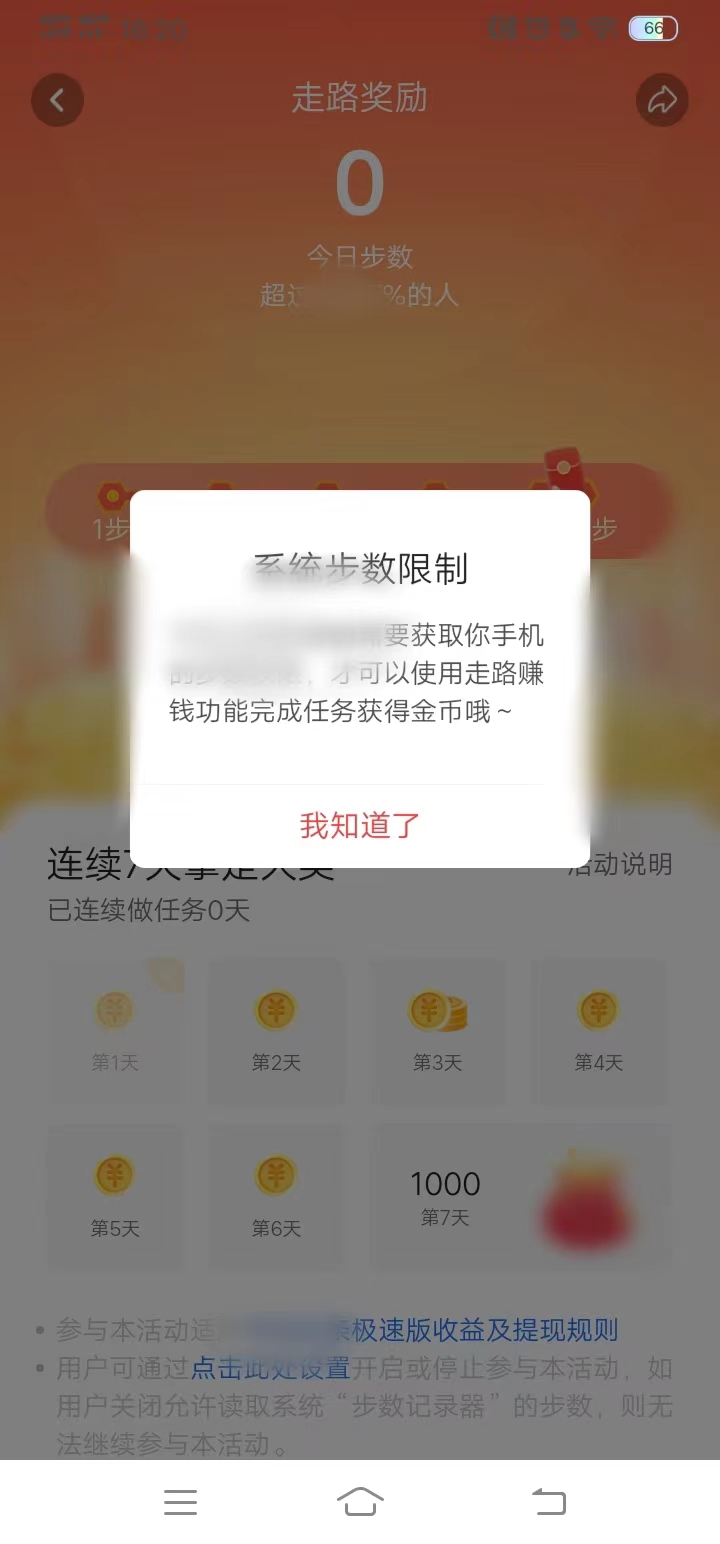The height and width of the screenshot is (1544, 720).
Task: Tap the 第3天 coin stack icon
Action: (437, 1012)
